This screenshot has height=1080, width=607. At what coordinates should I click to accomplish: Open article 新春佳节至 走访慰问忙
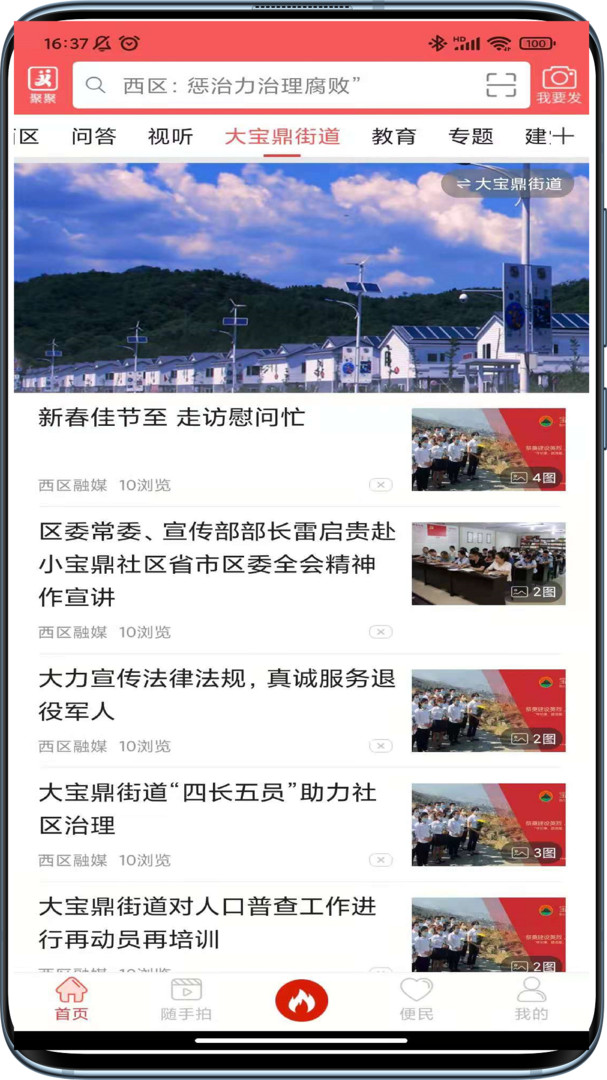pyautogui.click(x=171, y=417)
